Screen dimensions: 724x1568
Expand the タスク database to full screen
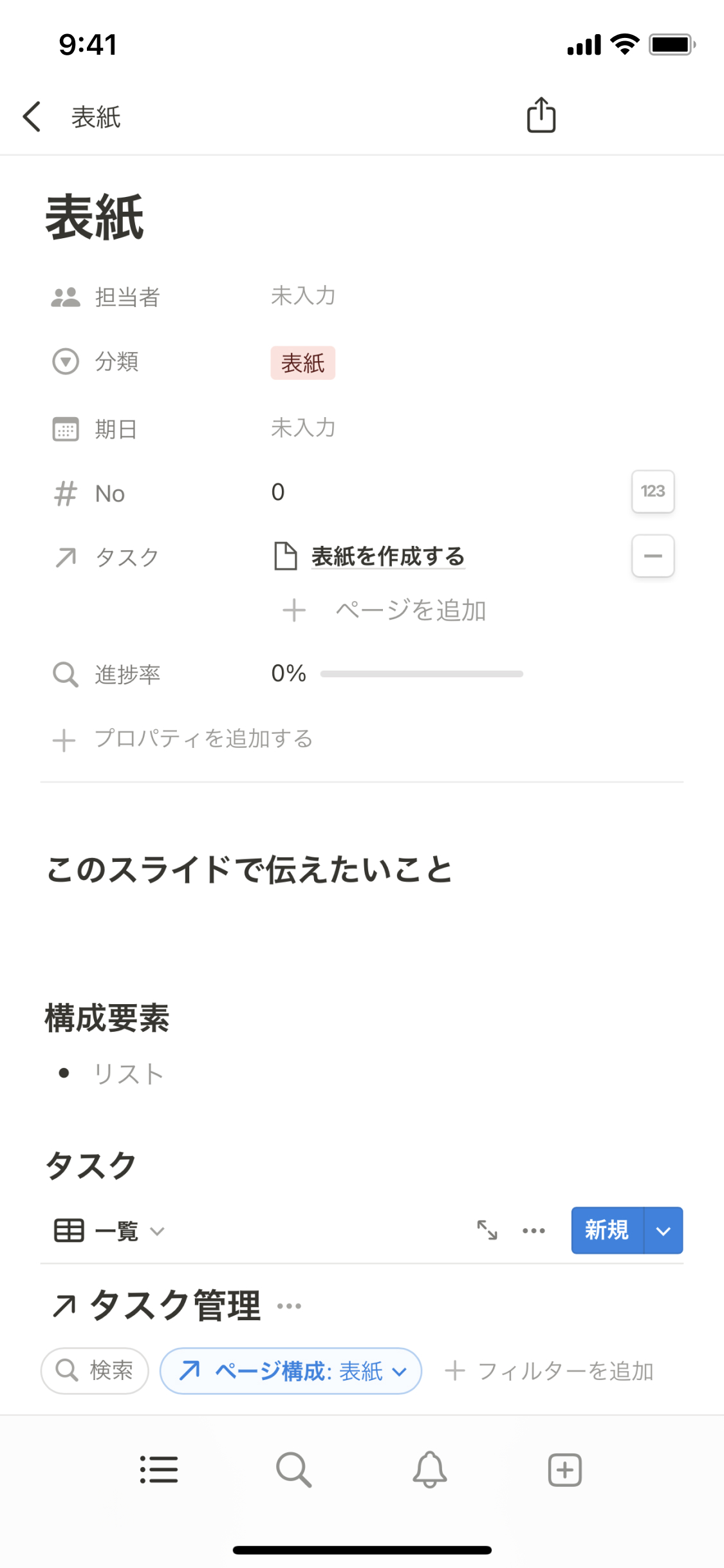tap(487, 1230)
